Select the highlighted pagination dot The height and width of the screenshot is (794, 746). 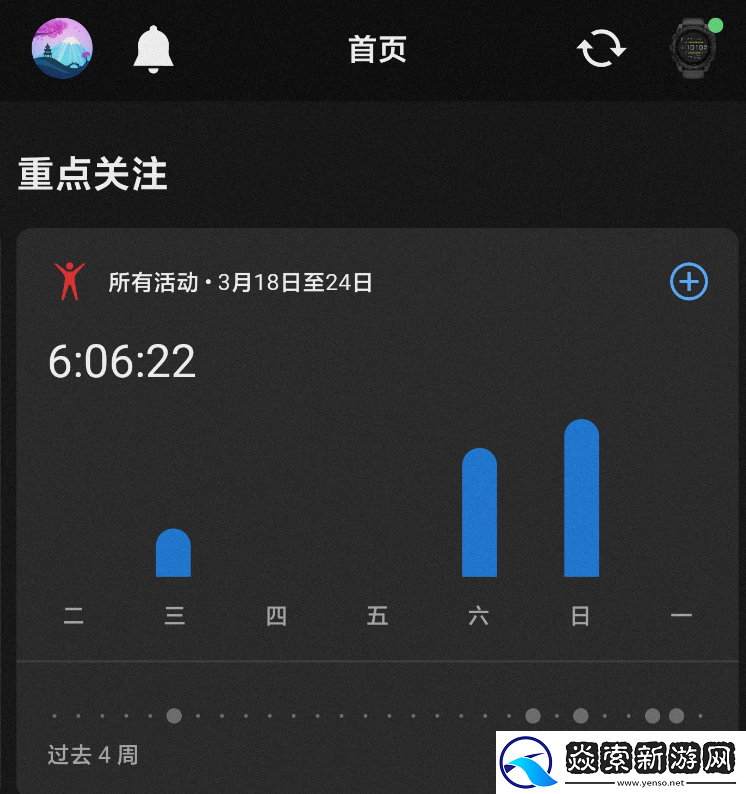(x=173, y=716)
